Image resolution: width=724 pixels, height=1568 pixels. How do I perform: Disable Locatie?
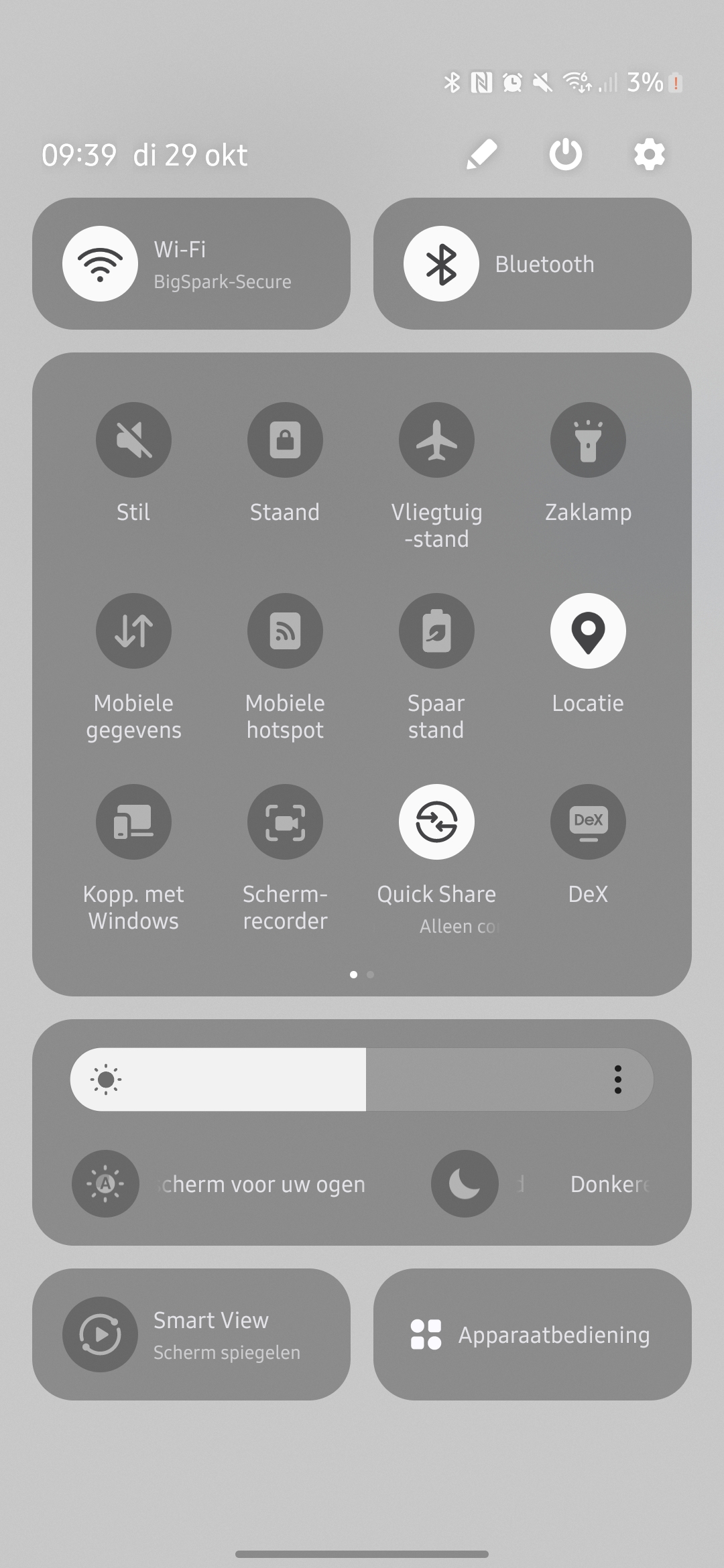[588, 631]
